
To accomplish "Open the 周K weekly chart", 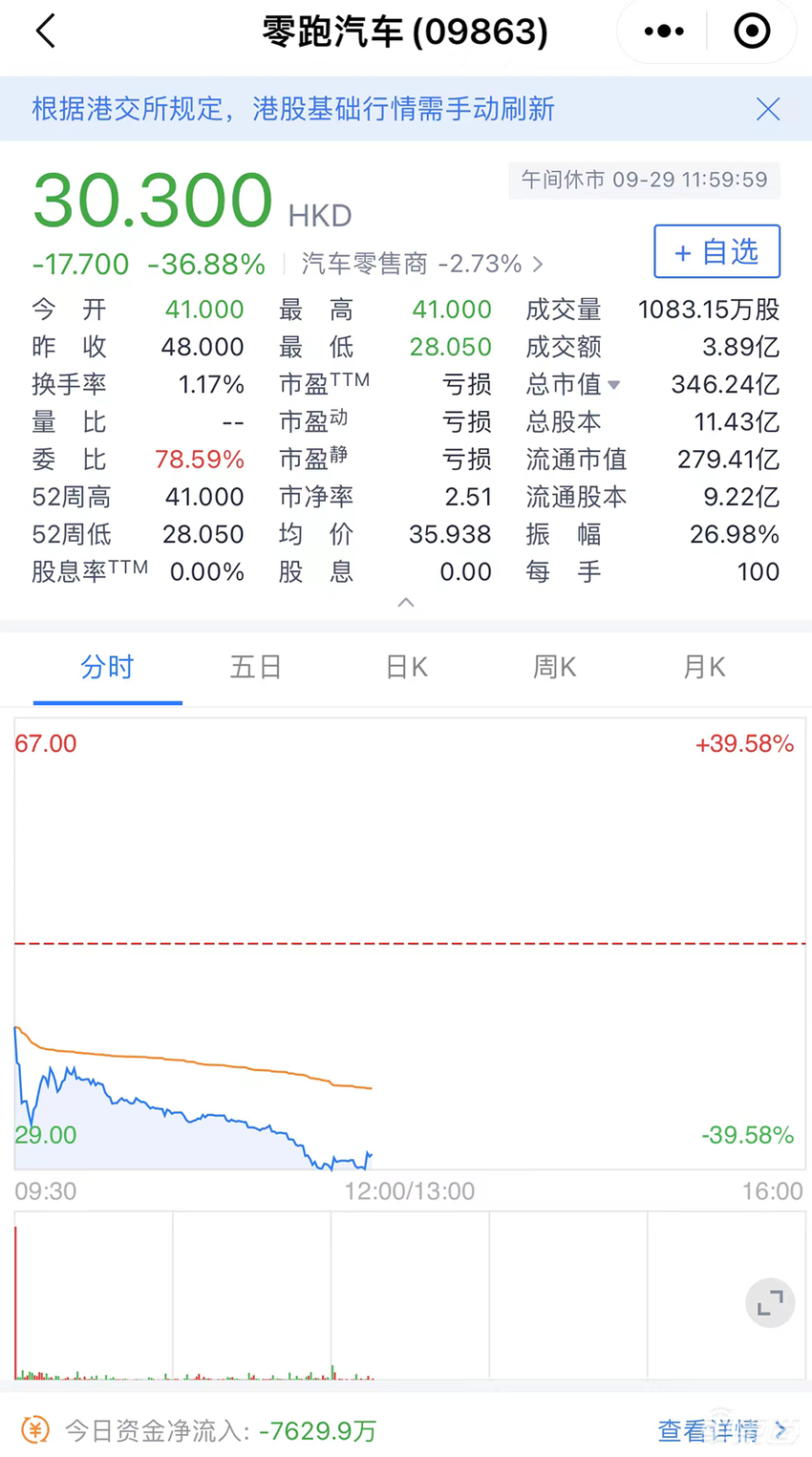I will (x=554, y=667).
